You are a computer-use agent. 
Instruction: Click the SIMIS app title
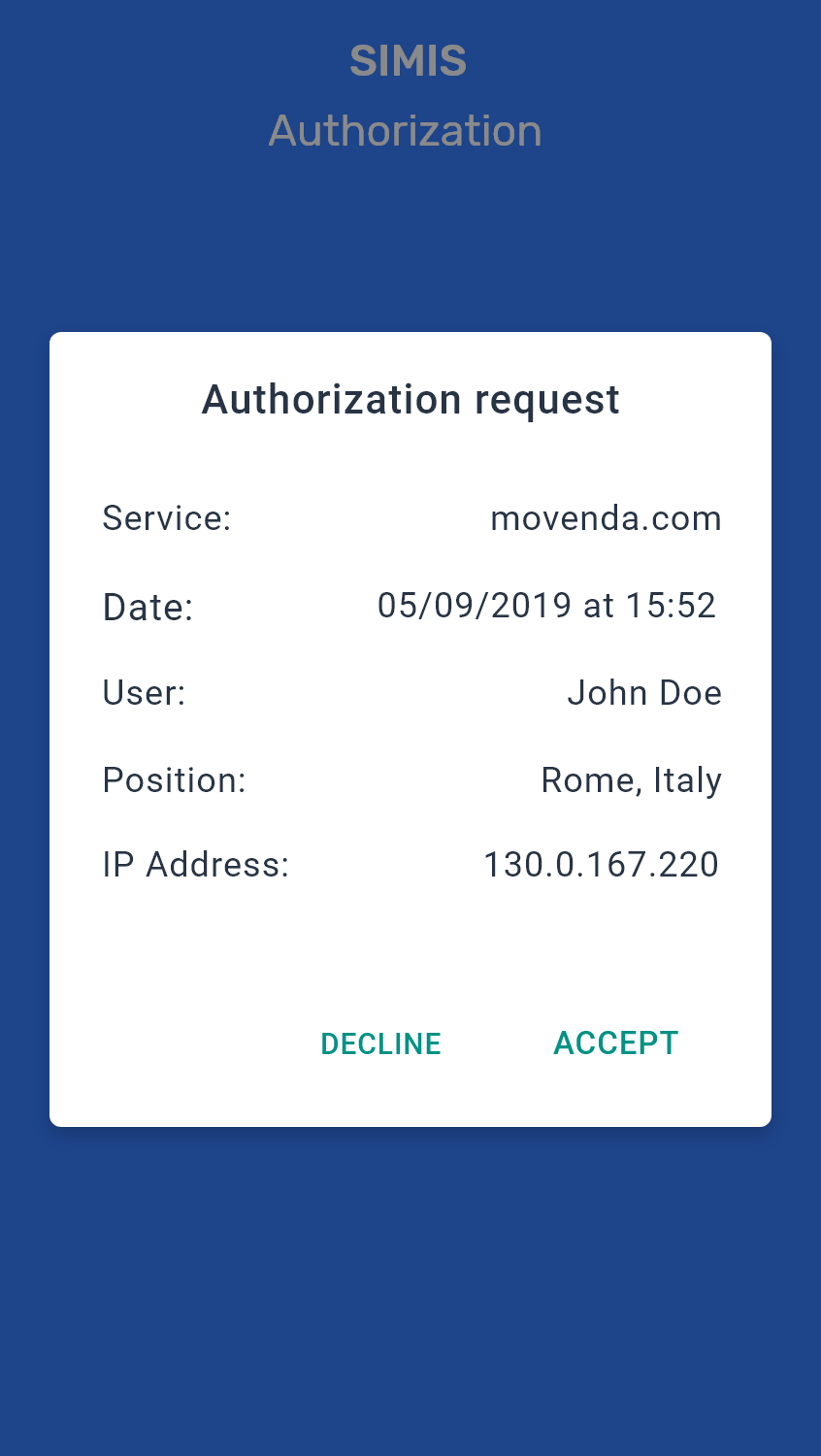[409, 60]
